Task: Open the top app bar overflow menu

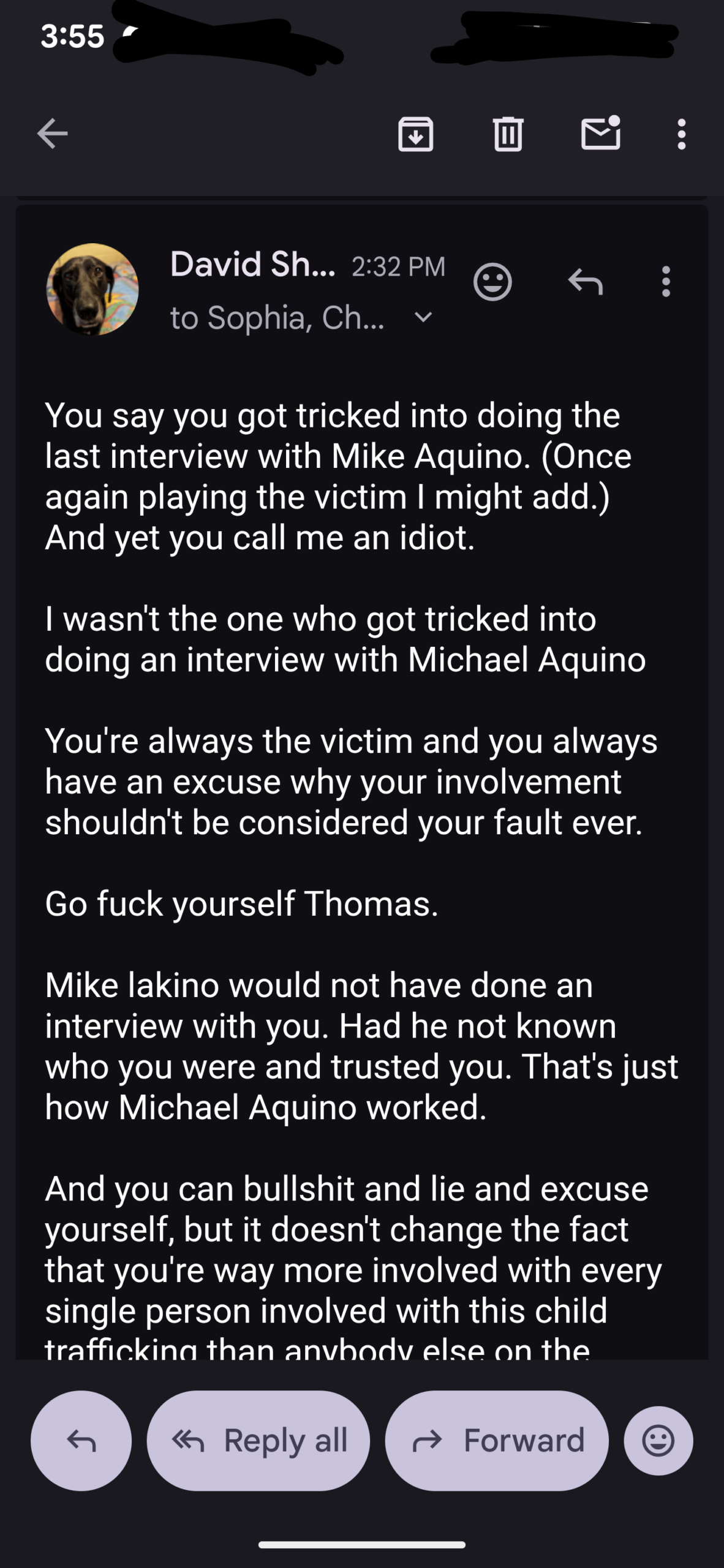Action: click(681, 134)
